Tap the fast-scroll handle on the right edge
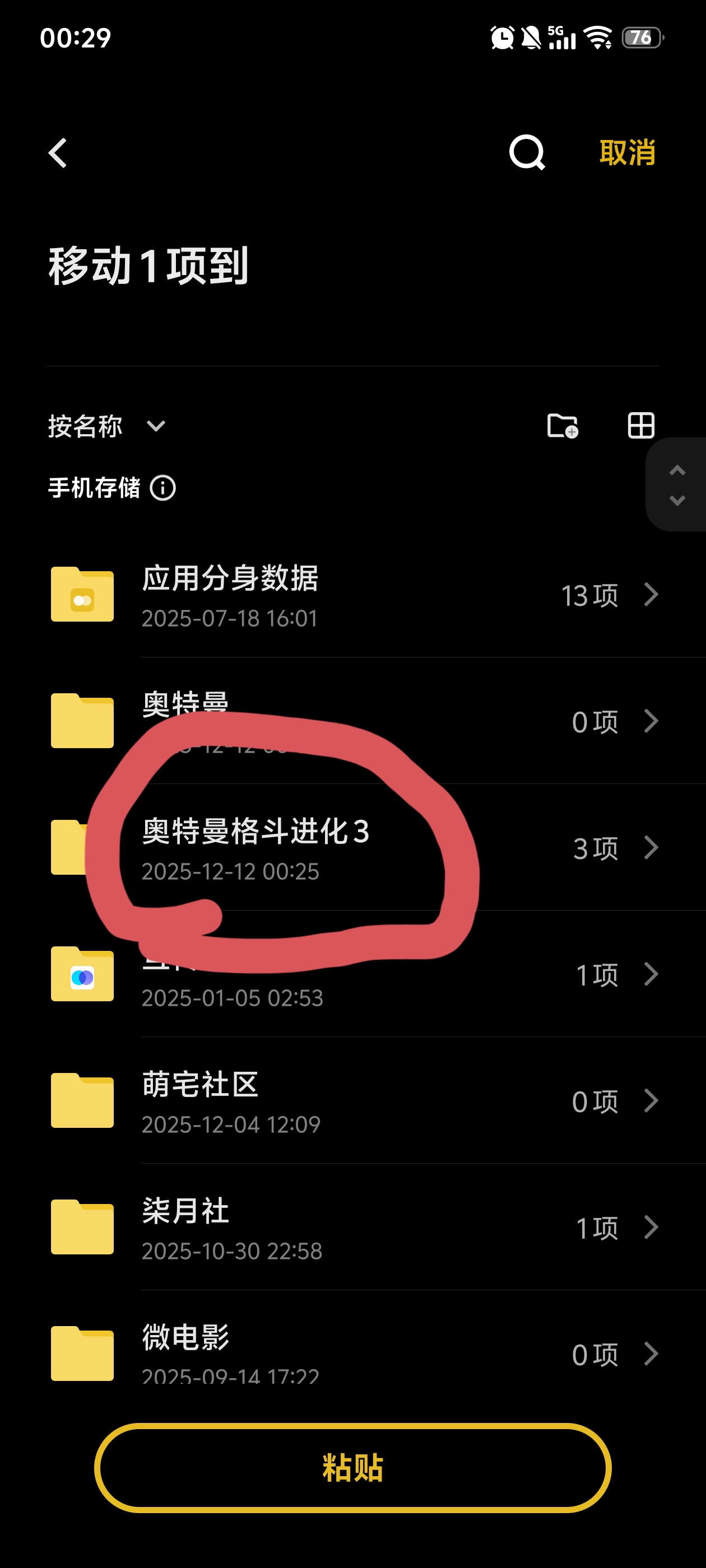Viewport: 706px width, 1568px height. click(x=677, y=485)
